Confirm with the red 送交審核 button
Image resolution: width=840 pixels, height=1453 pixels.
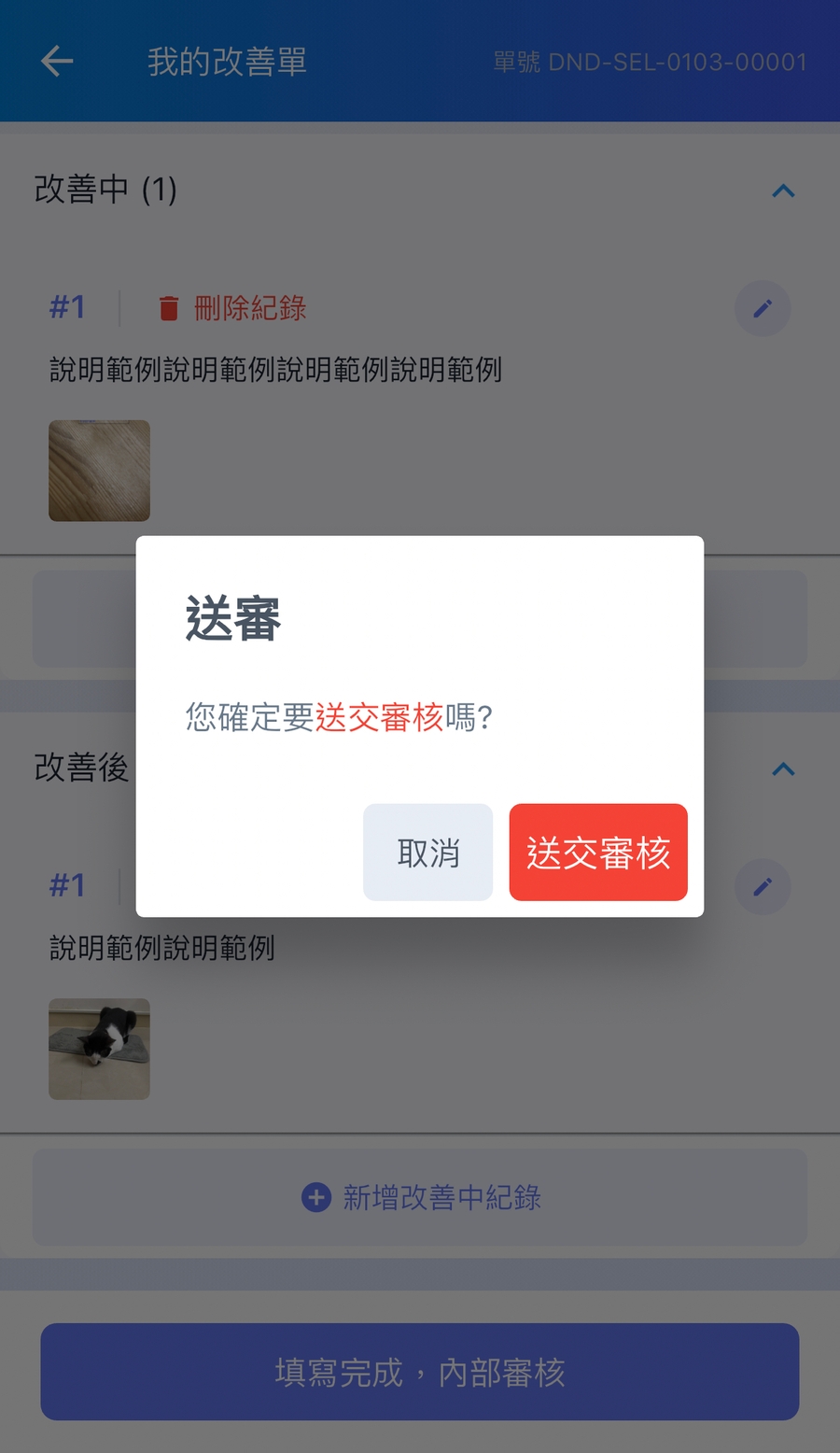[598, 853]
